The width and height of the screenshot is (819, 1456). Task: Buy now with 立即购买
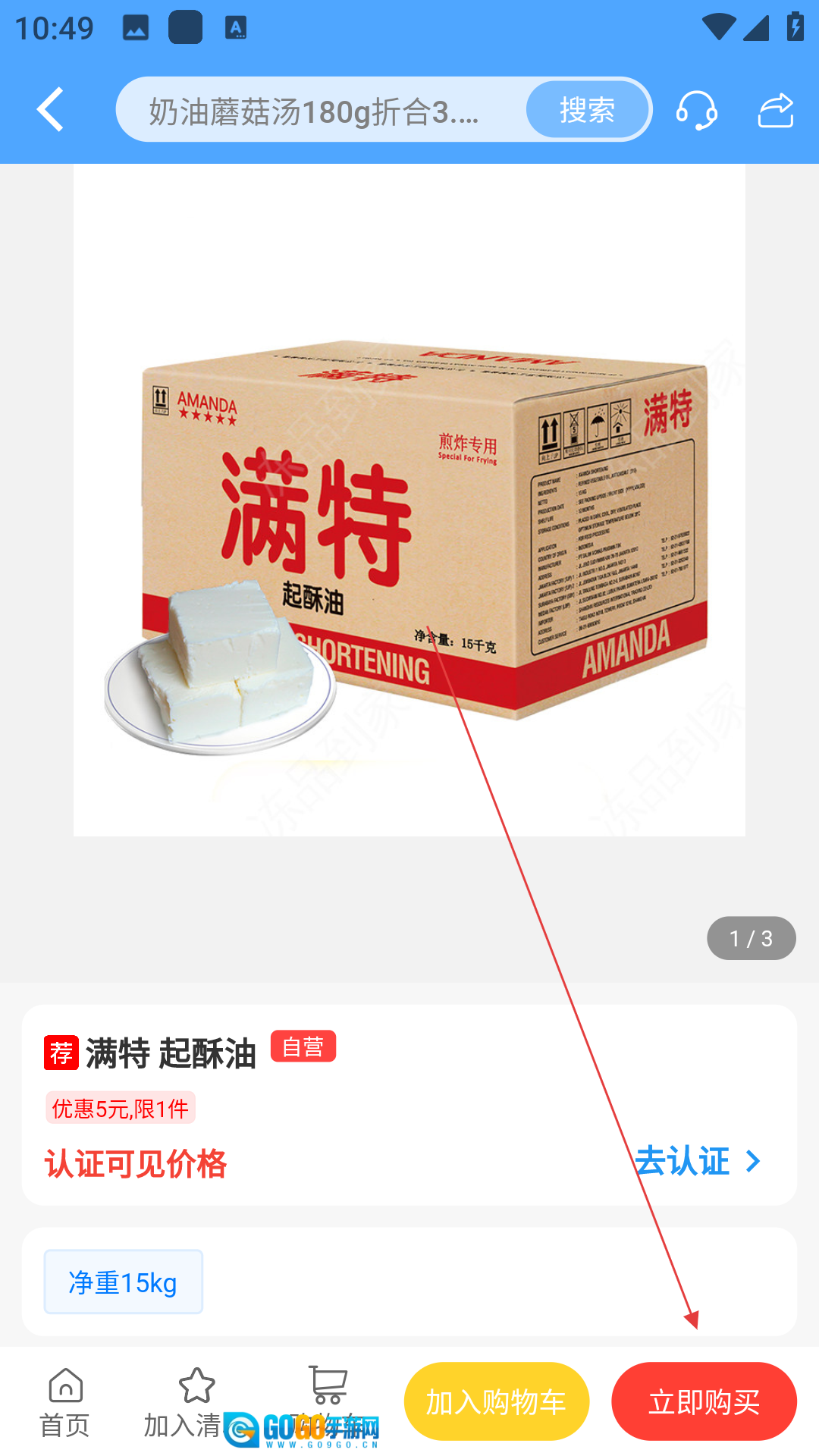coord(704,1401)
